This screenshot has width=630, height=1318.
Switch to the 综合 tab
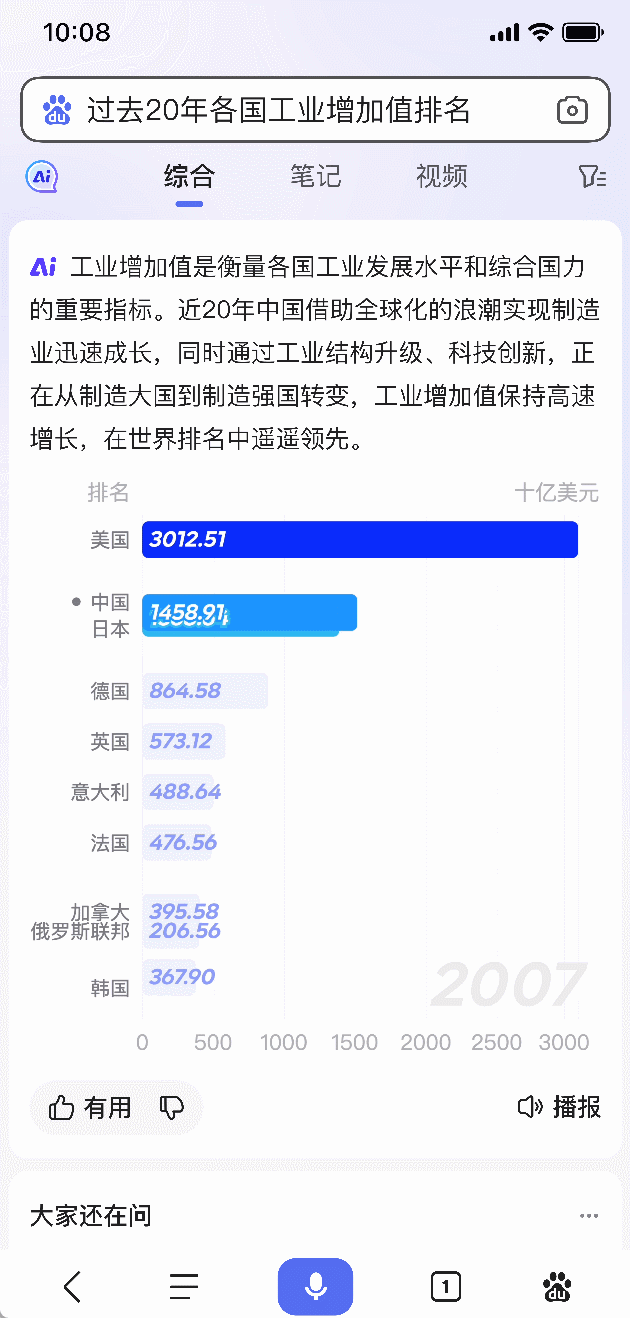[x=189, y=178]
